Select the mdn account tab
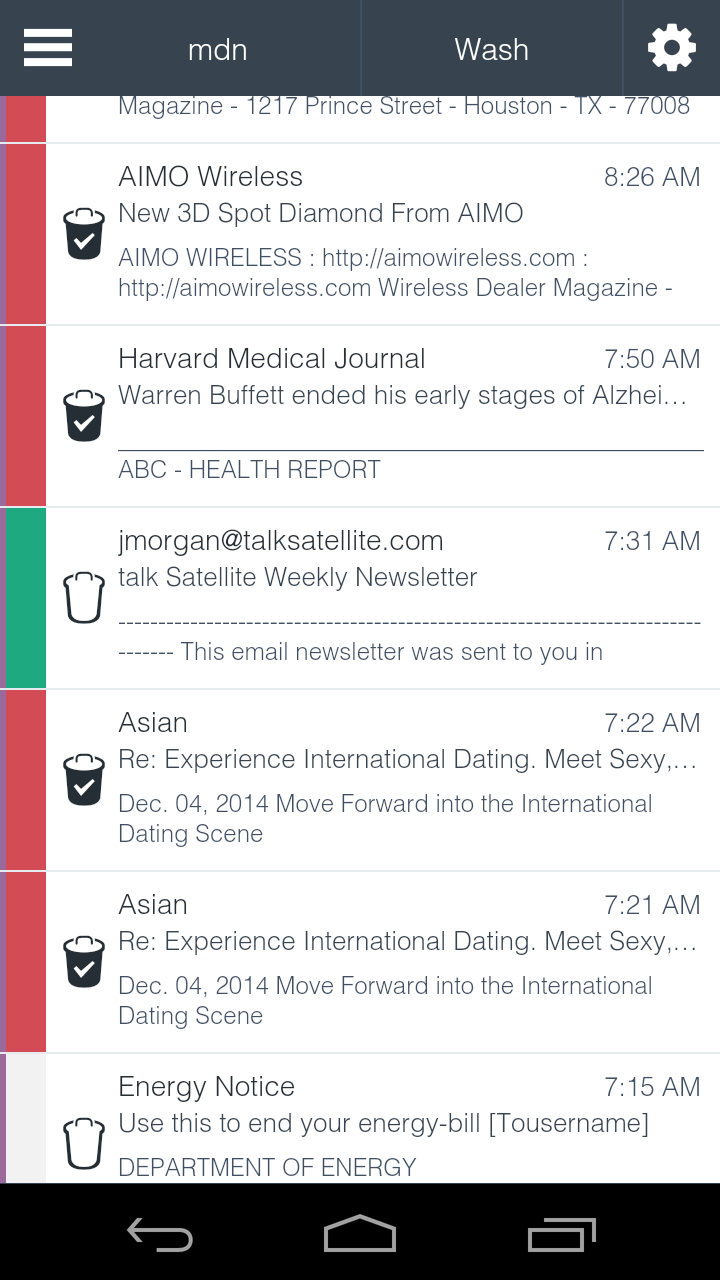Image resolution: width=720 pixels, height=1280 pixels. tap(217, 49)
